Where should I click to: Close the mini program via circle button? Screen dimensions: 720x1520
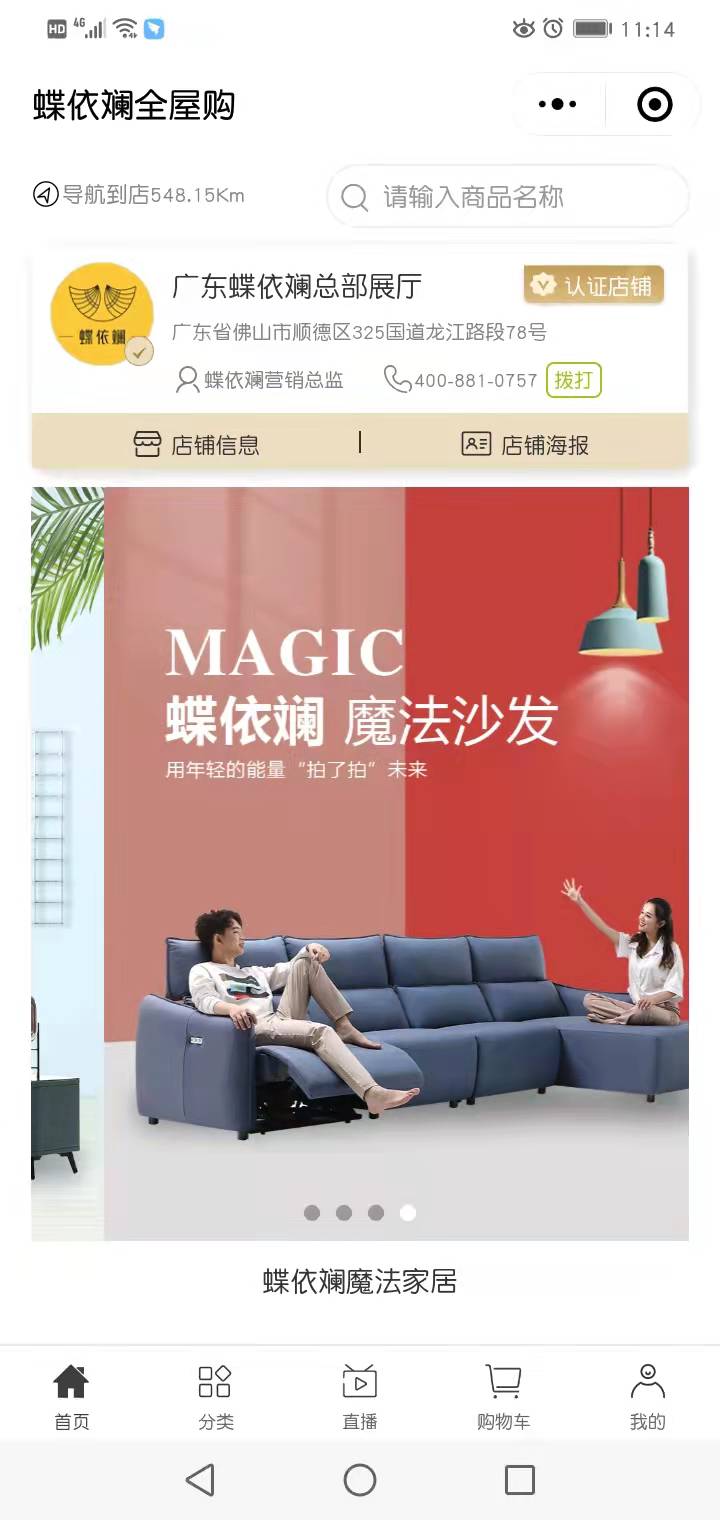click(x=654, y=104)
